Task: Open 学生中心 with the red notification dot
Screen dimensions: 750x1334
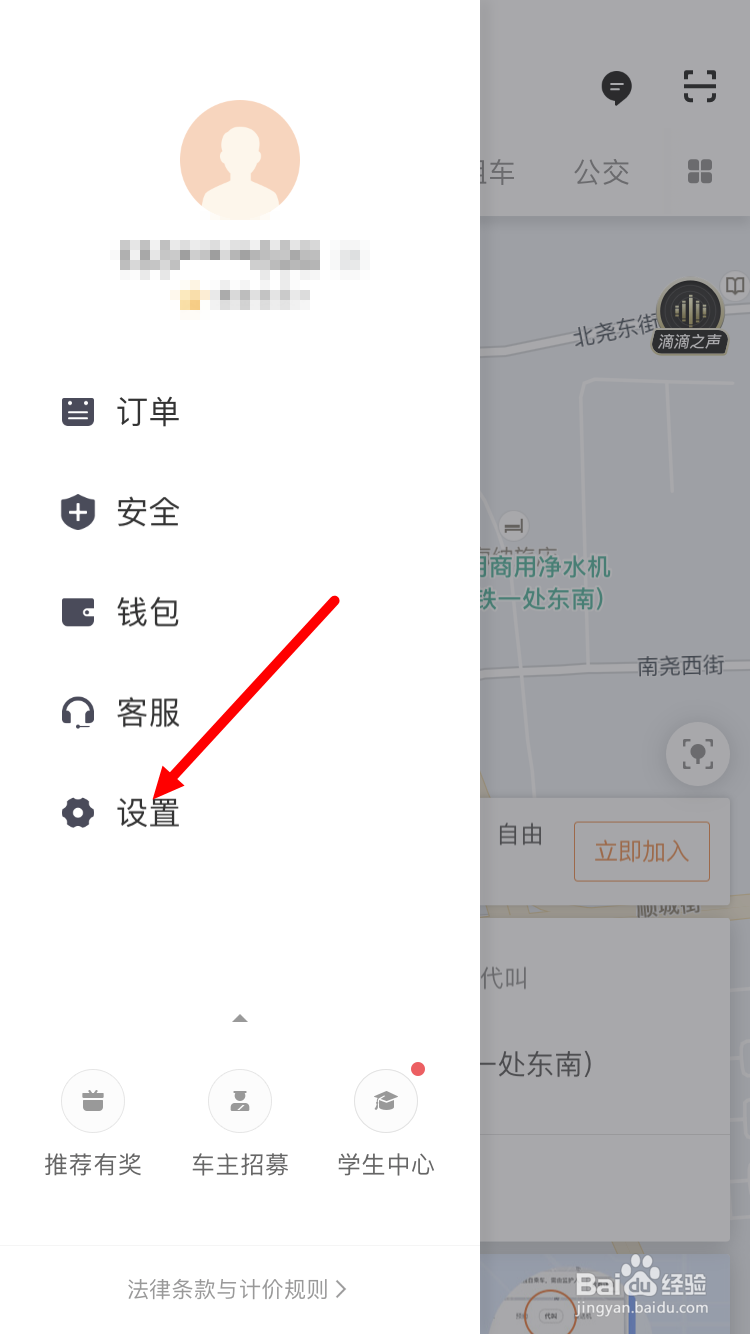Action: [386, 1100]
